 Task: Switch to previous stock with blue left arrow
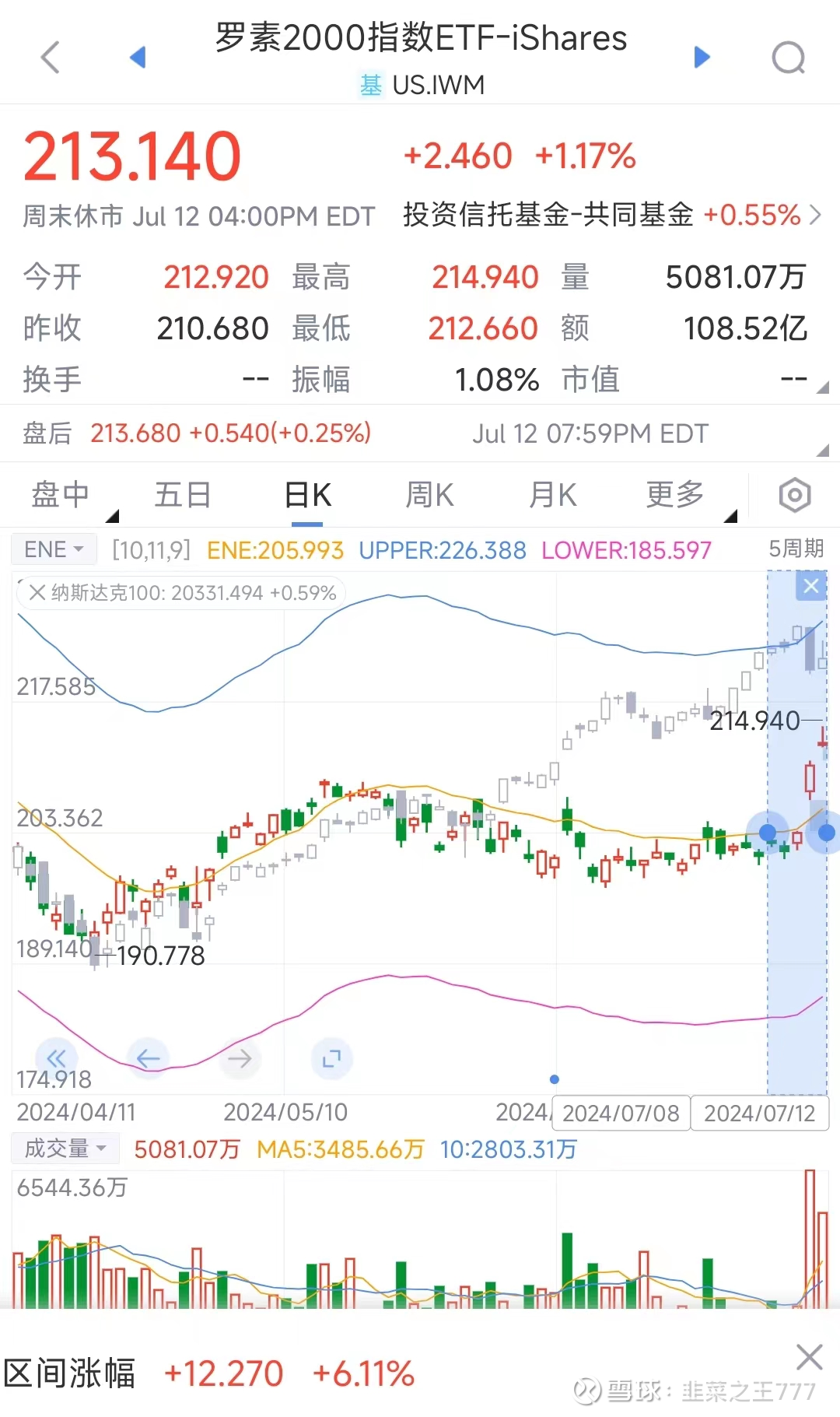point(138,57)
